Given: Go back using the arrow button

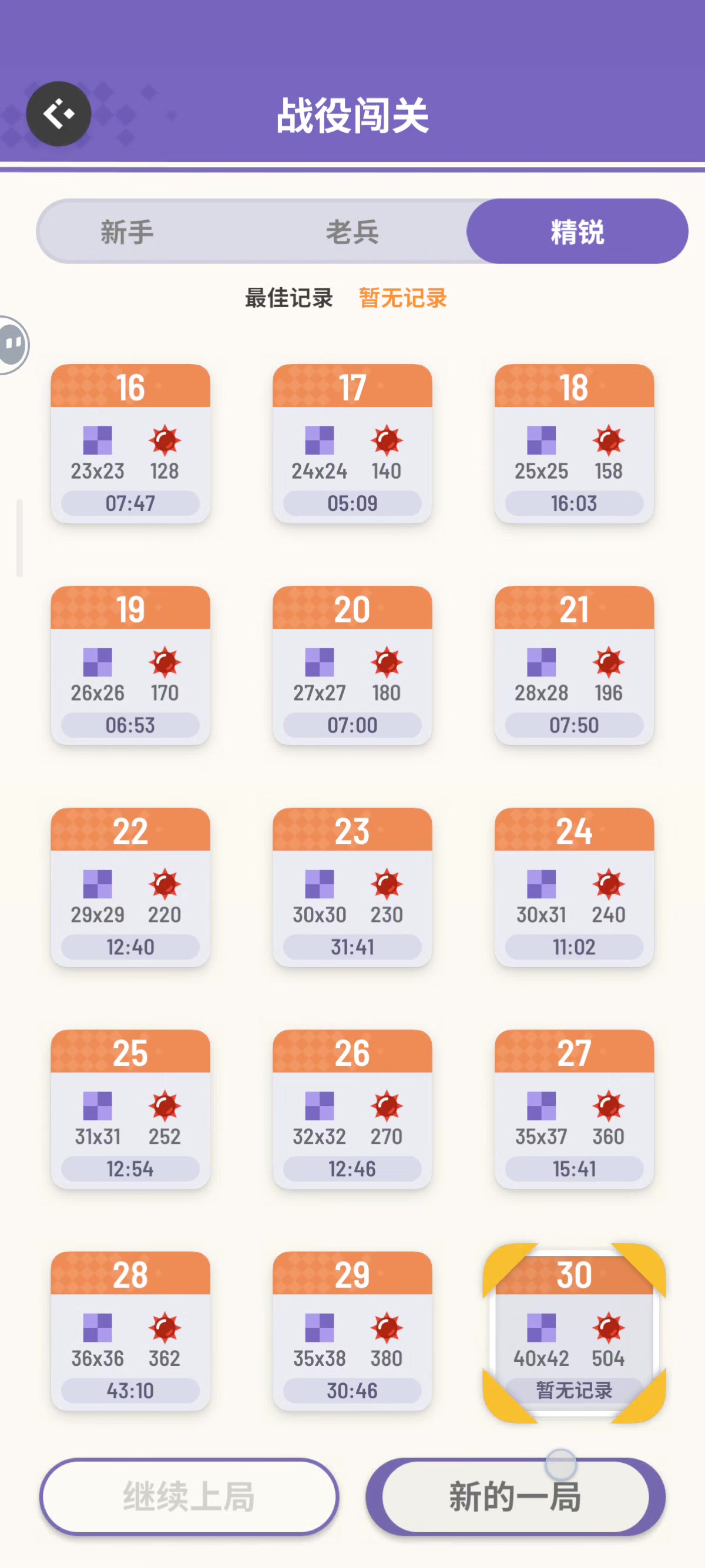Looking at the screenshot, I should pyautogui.click(x=58, y=114).
